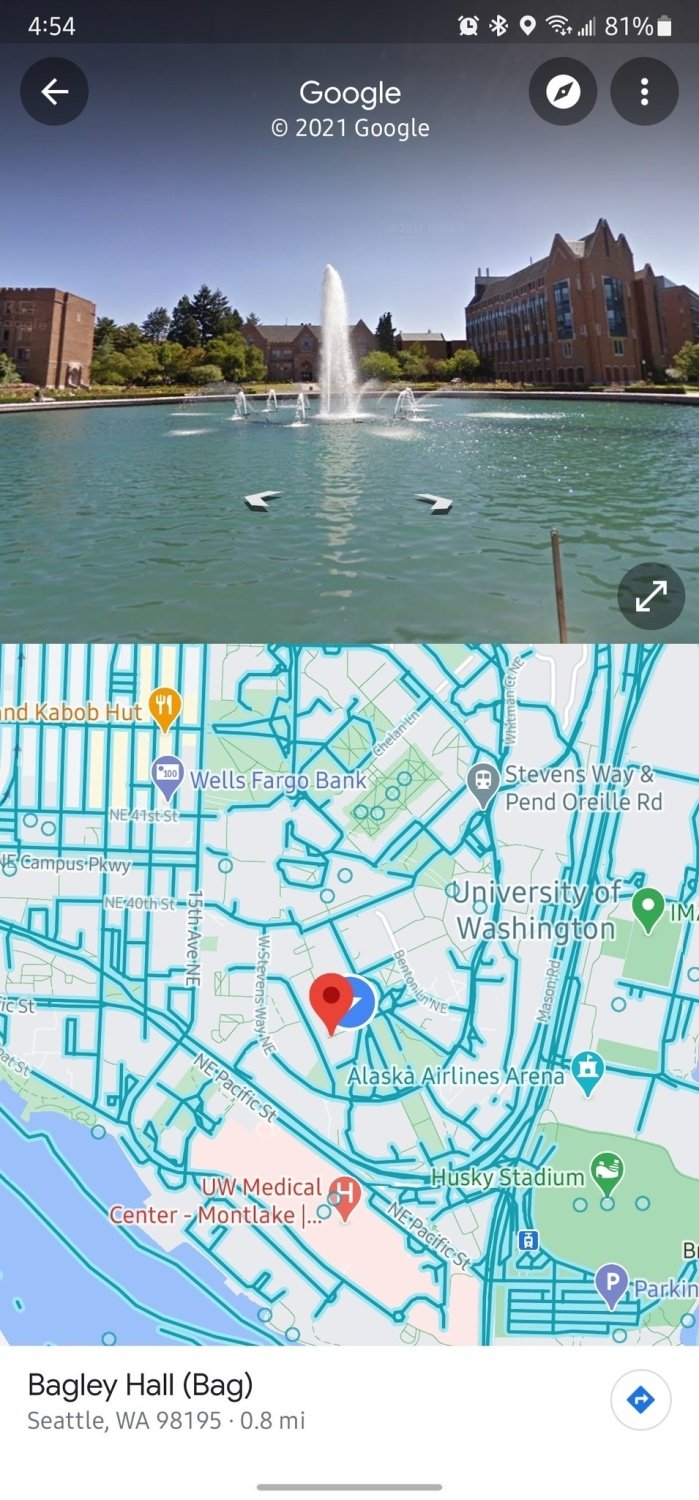The height and width of the screenshot is (1500, 699).
Task: Open the Husky Stadium map pin
Action: tap(607, 1174)
